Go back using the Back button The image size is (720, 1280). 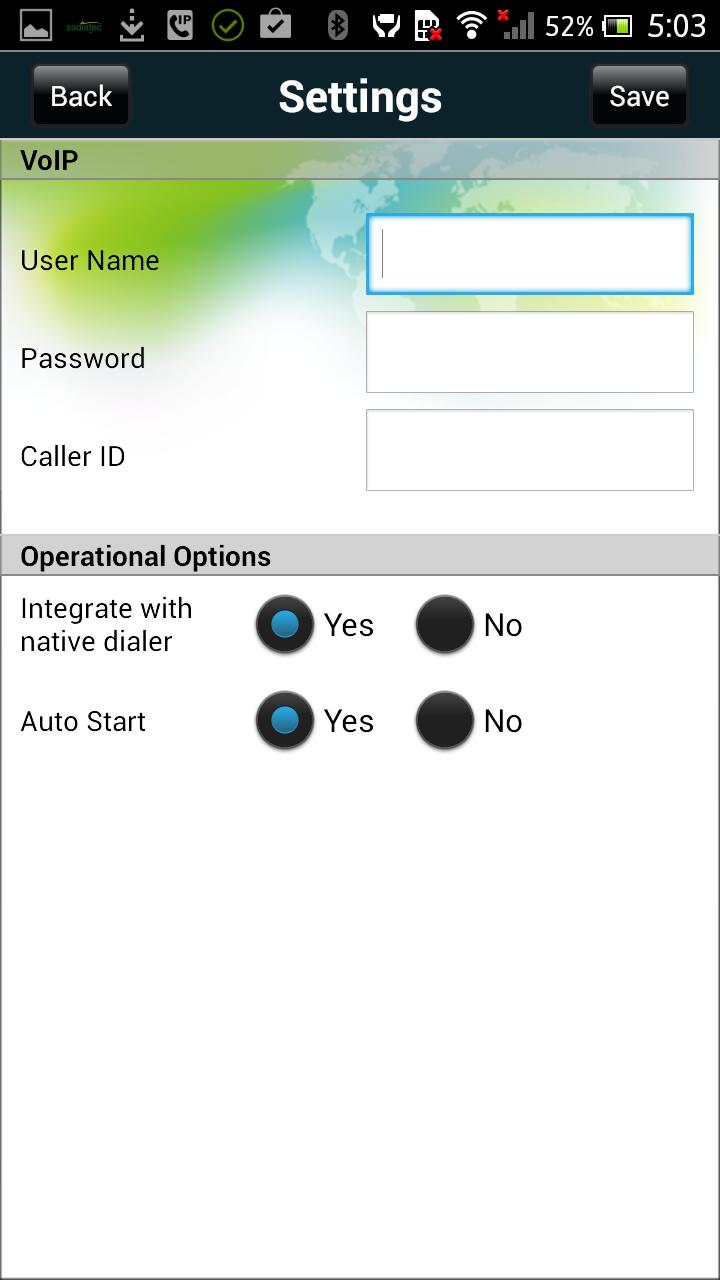click(x=81, y=96)
